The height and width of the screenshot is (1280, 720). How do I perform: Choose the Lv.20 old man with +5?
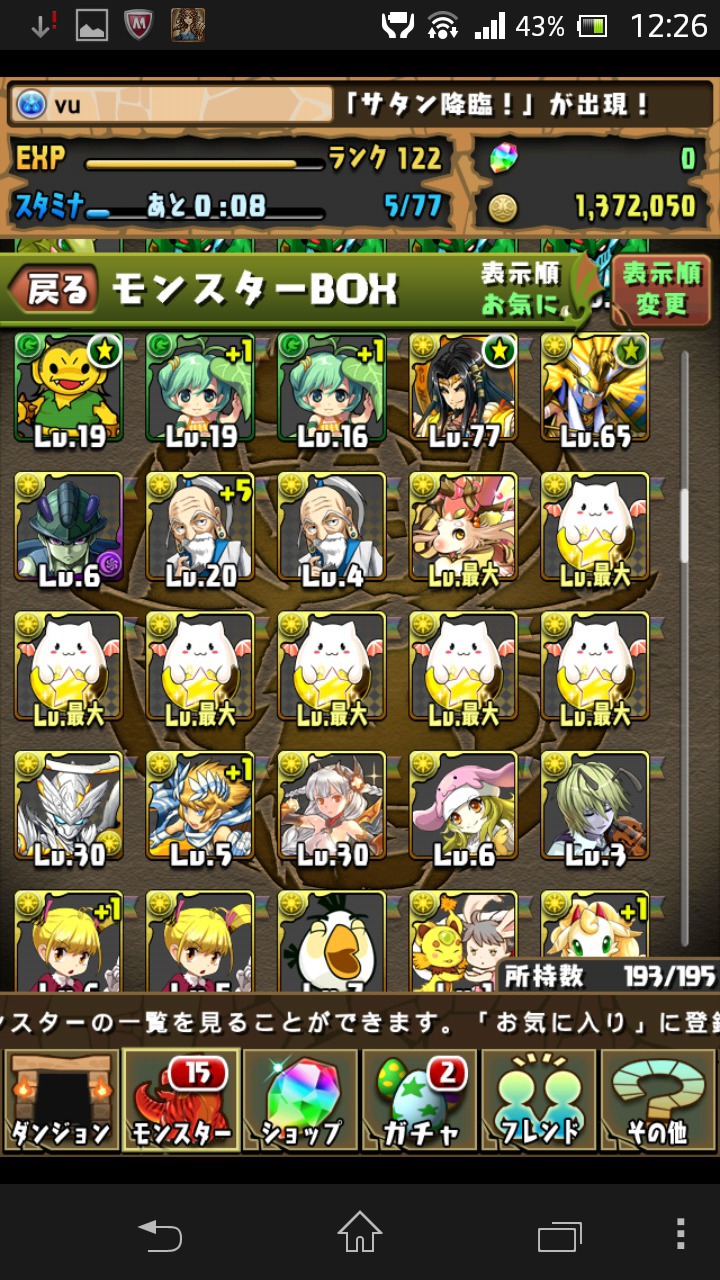click(200, 528)
